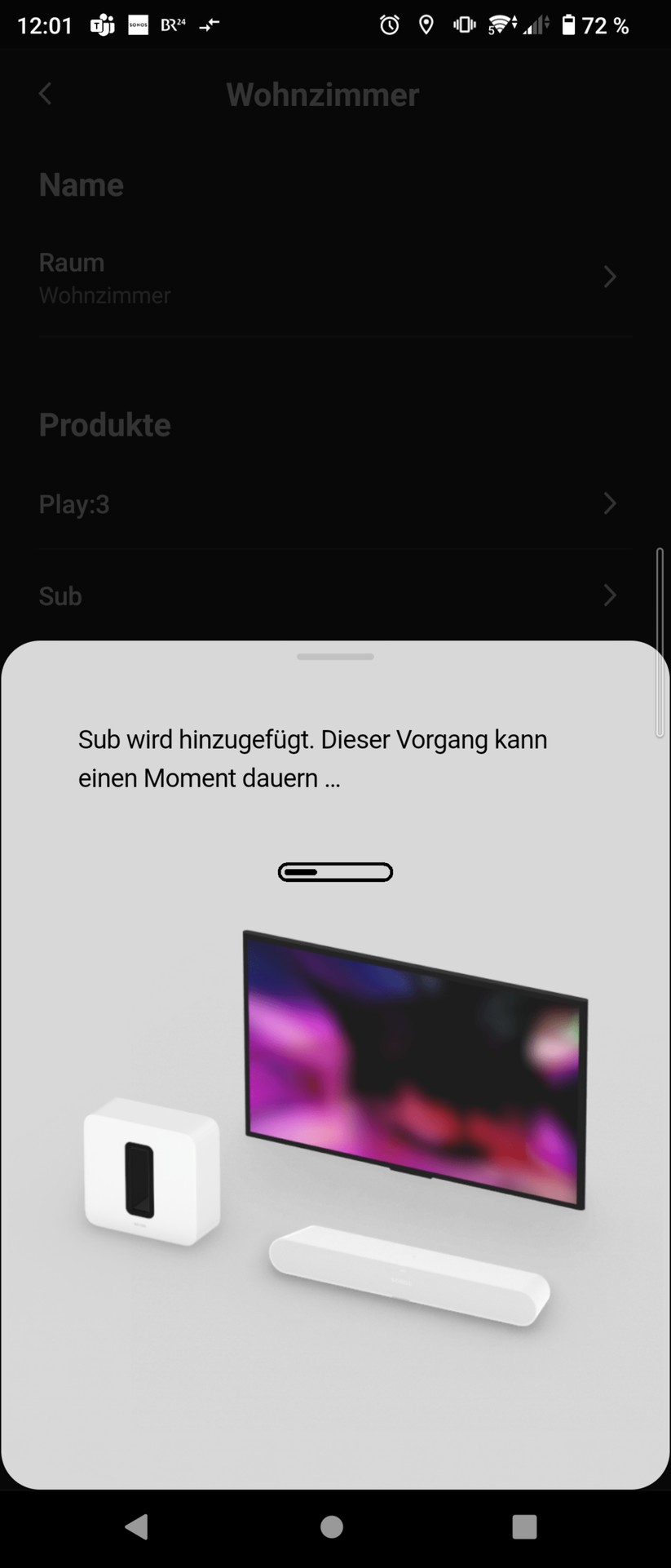Viewport: 671px width, 1568px height.
Task: Tap the bottom sheet drag handle
Action: (x=334, y=656)
